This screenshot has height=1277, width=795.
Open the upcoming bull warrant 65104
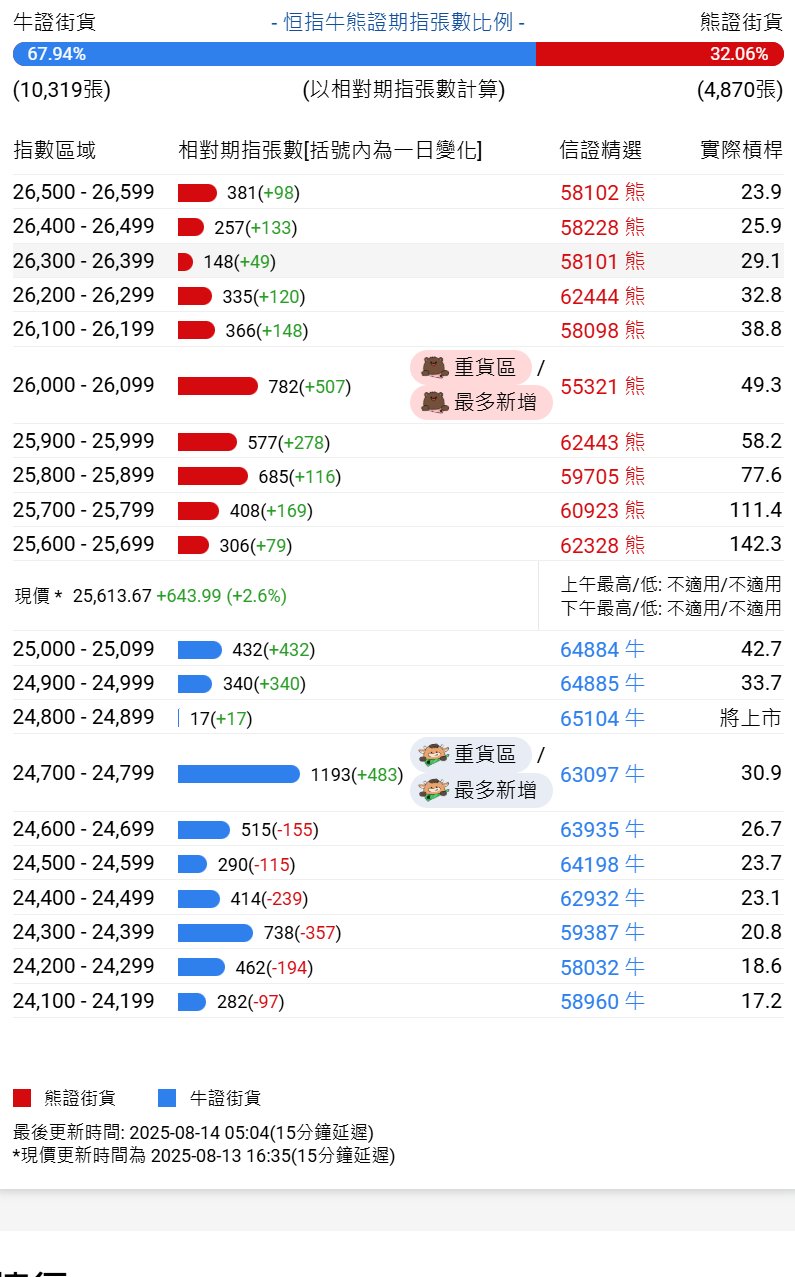click(602, 718)
